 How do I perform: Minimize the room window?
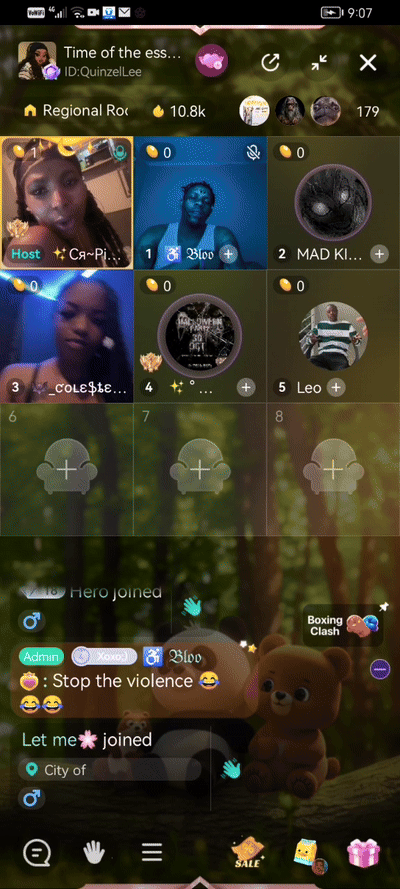(320, 62)
